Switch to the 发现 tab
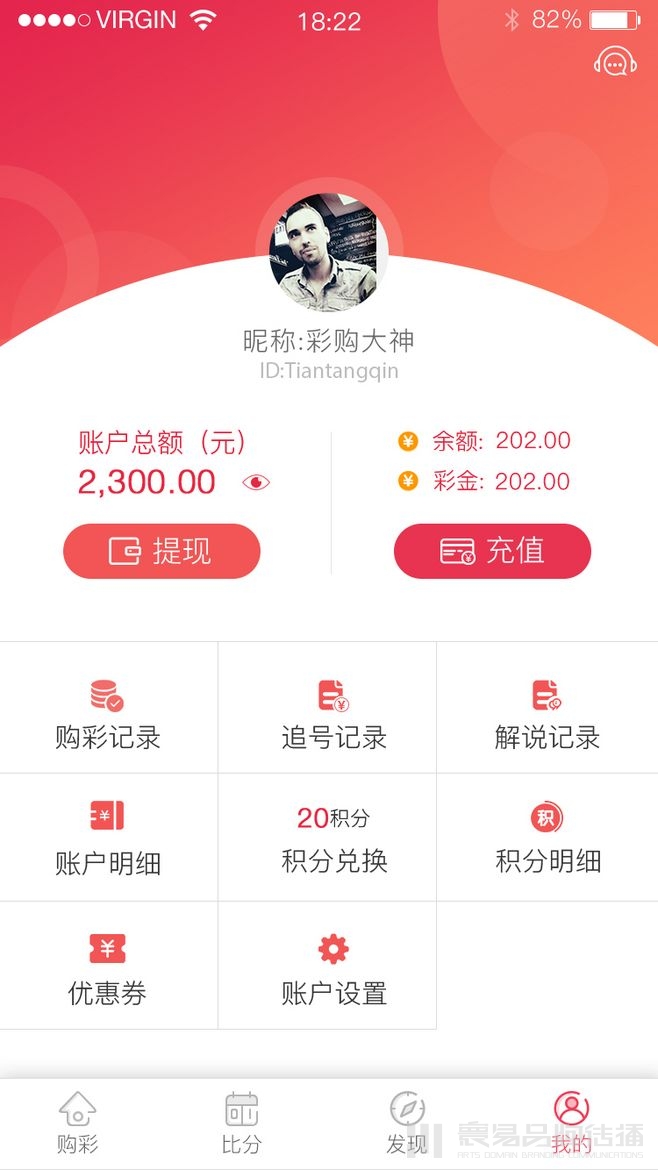658x1170 pixels. click(407, 1124)
